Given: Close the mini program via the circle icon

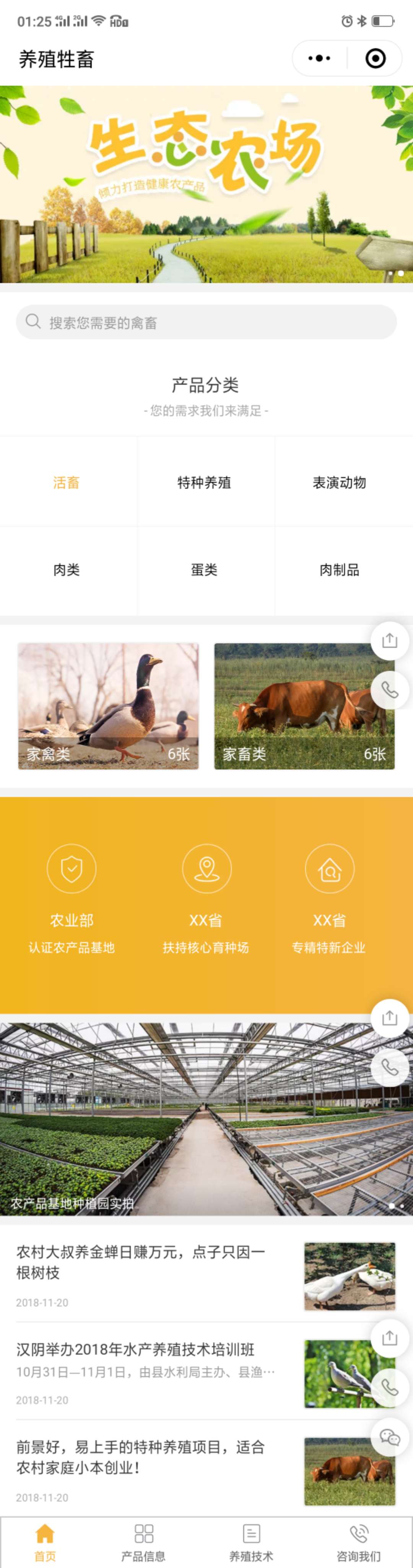Looking at the screenshot, I should [x=375, y=58].
